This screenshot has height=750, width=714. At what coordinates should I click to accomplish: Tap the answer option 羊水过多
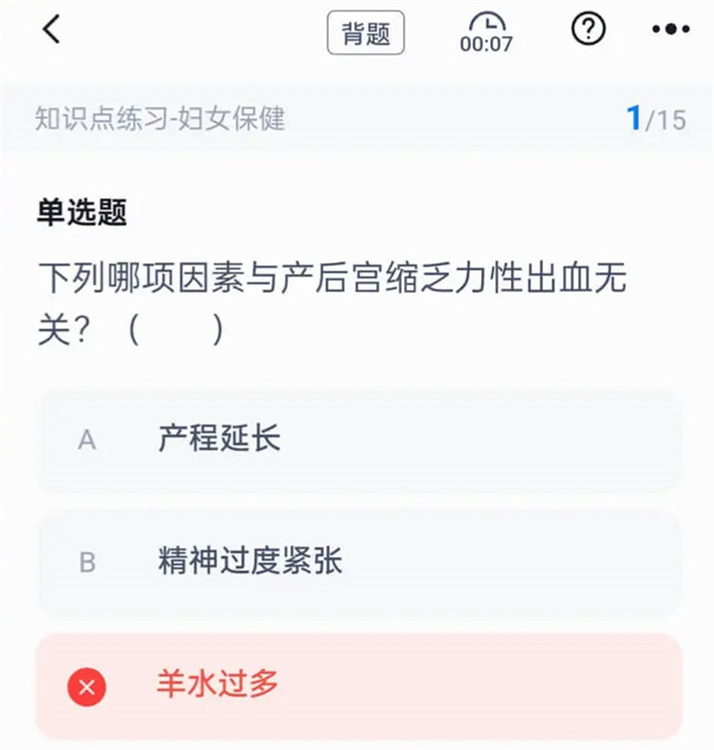358,685
